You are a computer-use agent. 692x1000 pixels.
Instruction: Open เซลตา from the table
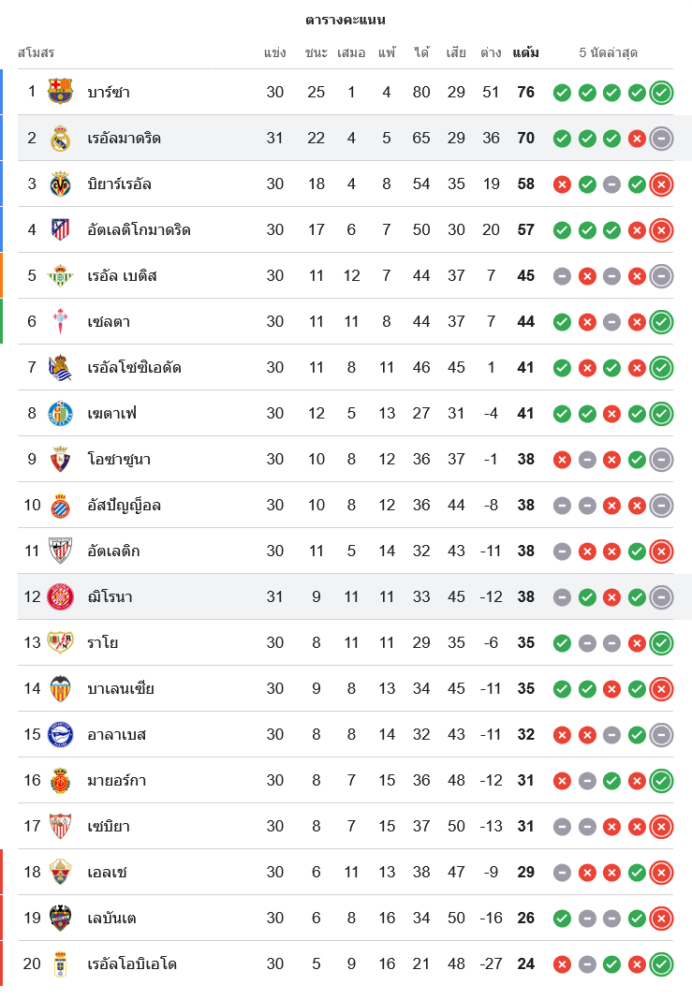tap(109, 322)
